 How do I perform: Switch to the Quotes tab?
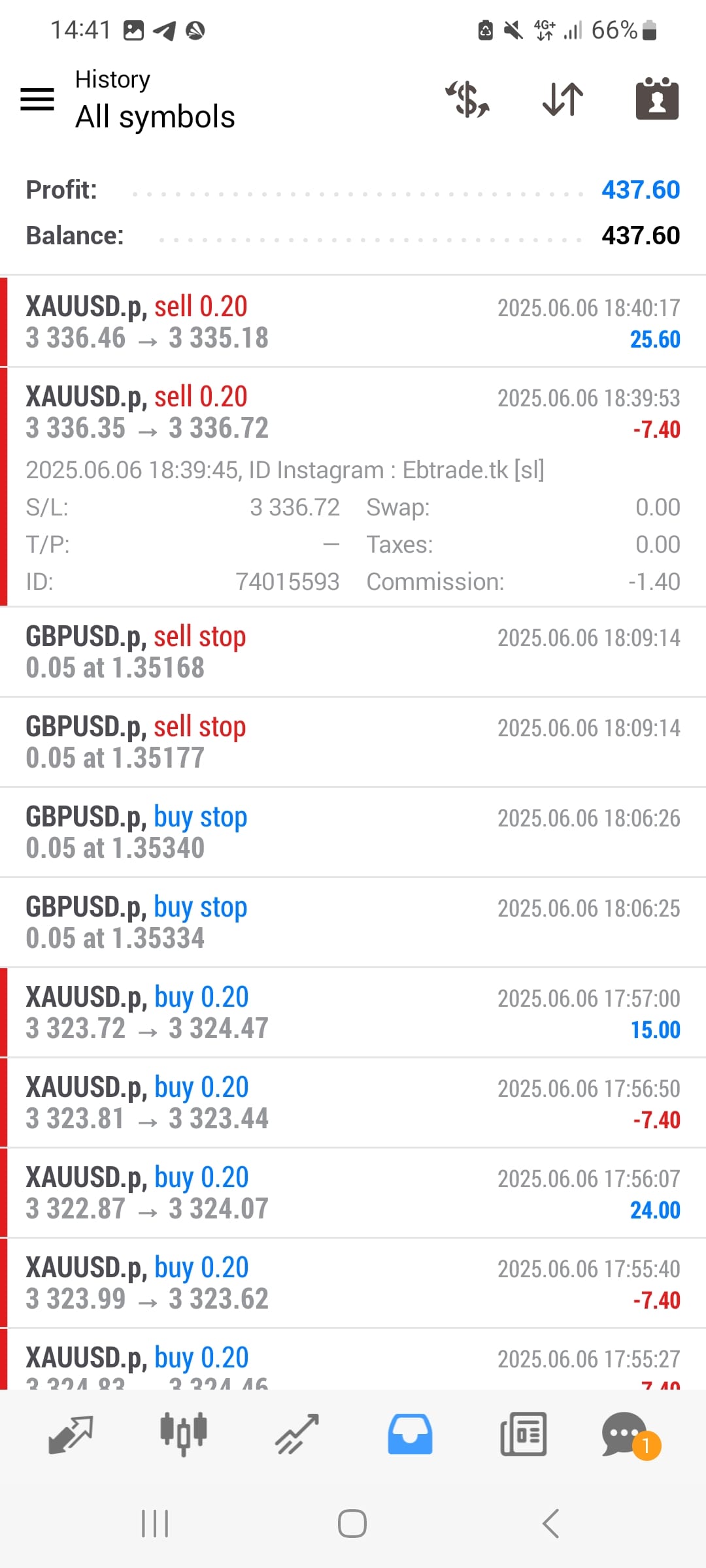coord(71,1435)
